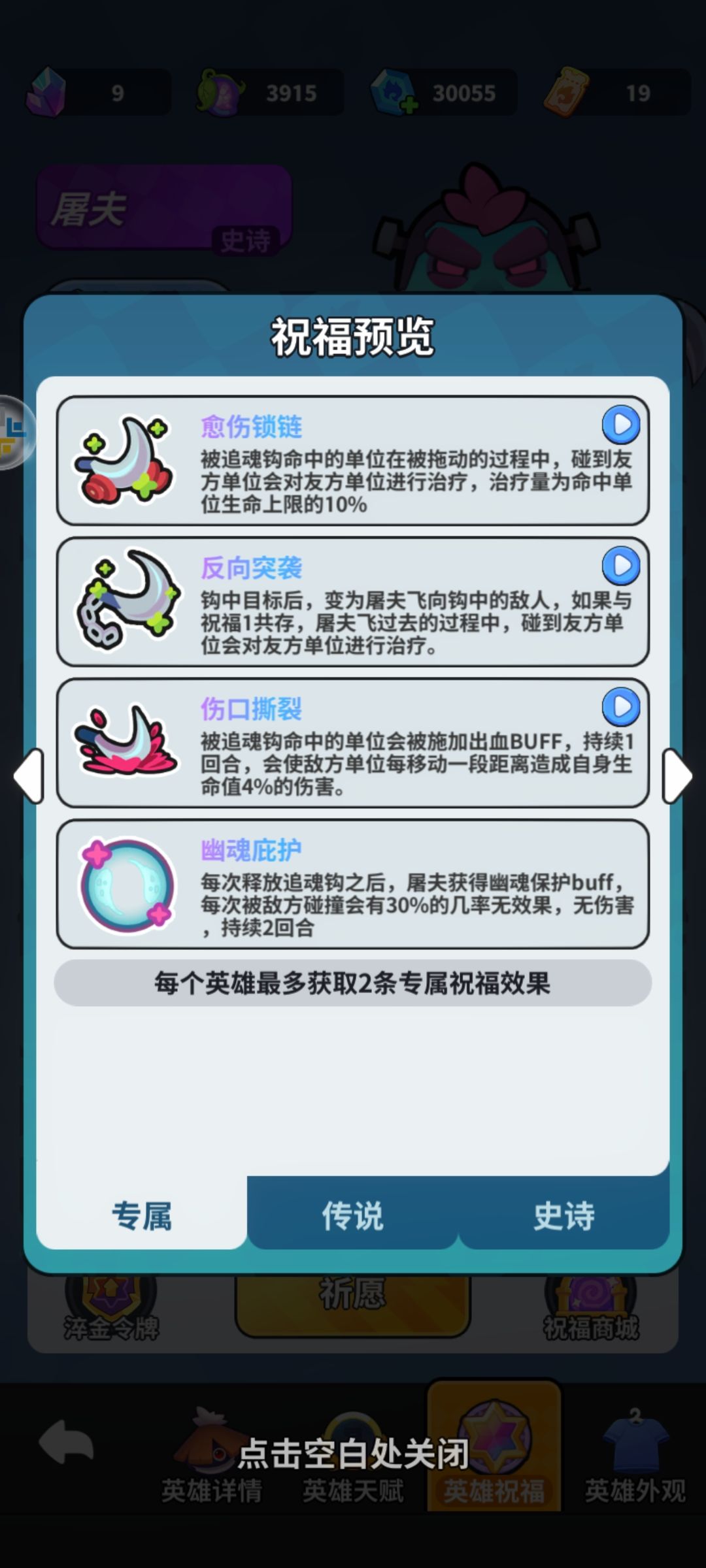The image size is (706, 1568).
Task: Select the 英雄天赋 hero talent icon
Action: click(353, 1463)
